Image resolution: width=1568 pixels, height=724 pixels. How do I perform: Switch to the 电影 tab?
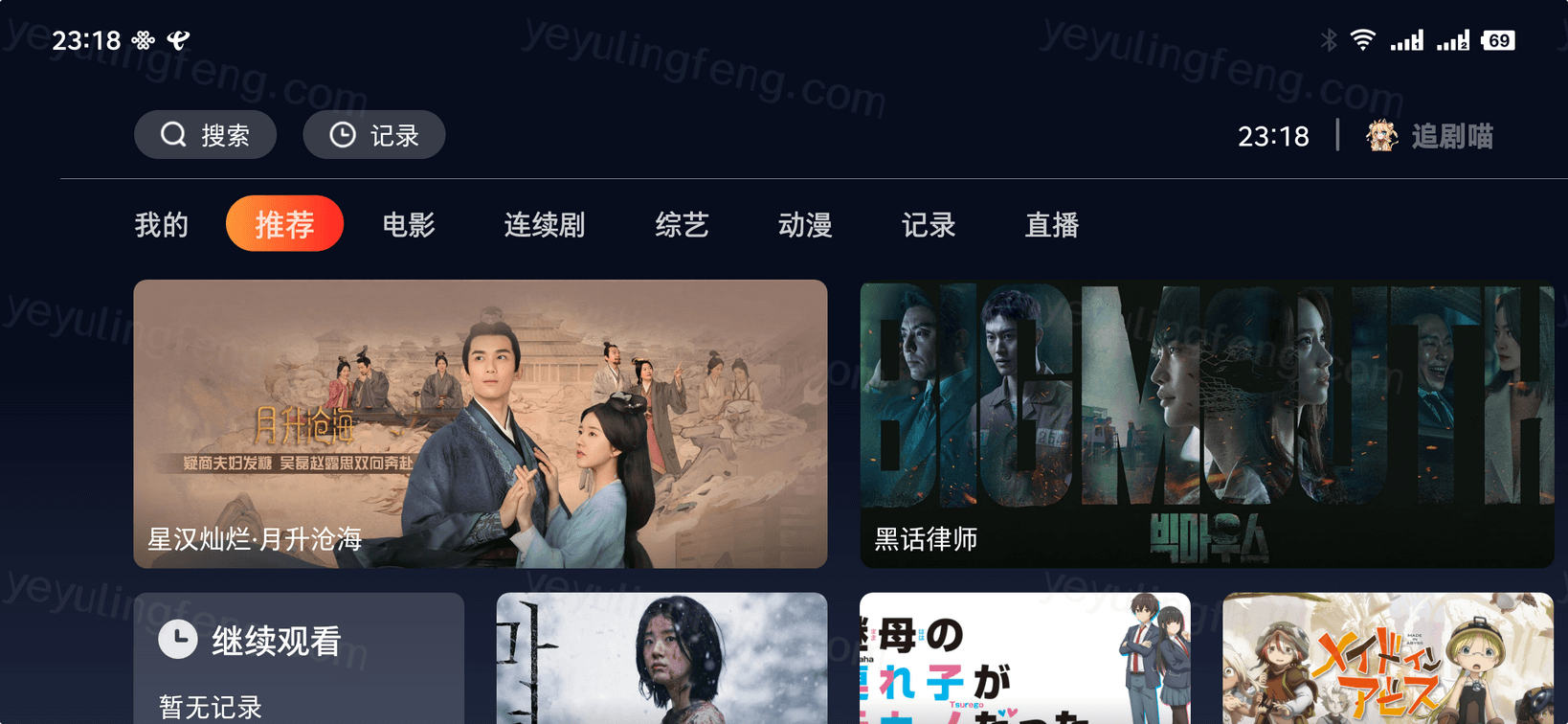[x=409, y=225]
